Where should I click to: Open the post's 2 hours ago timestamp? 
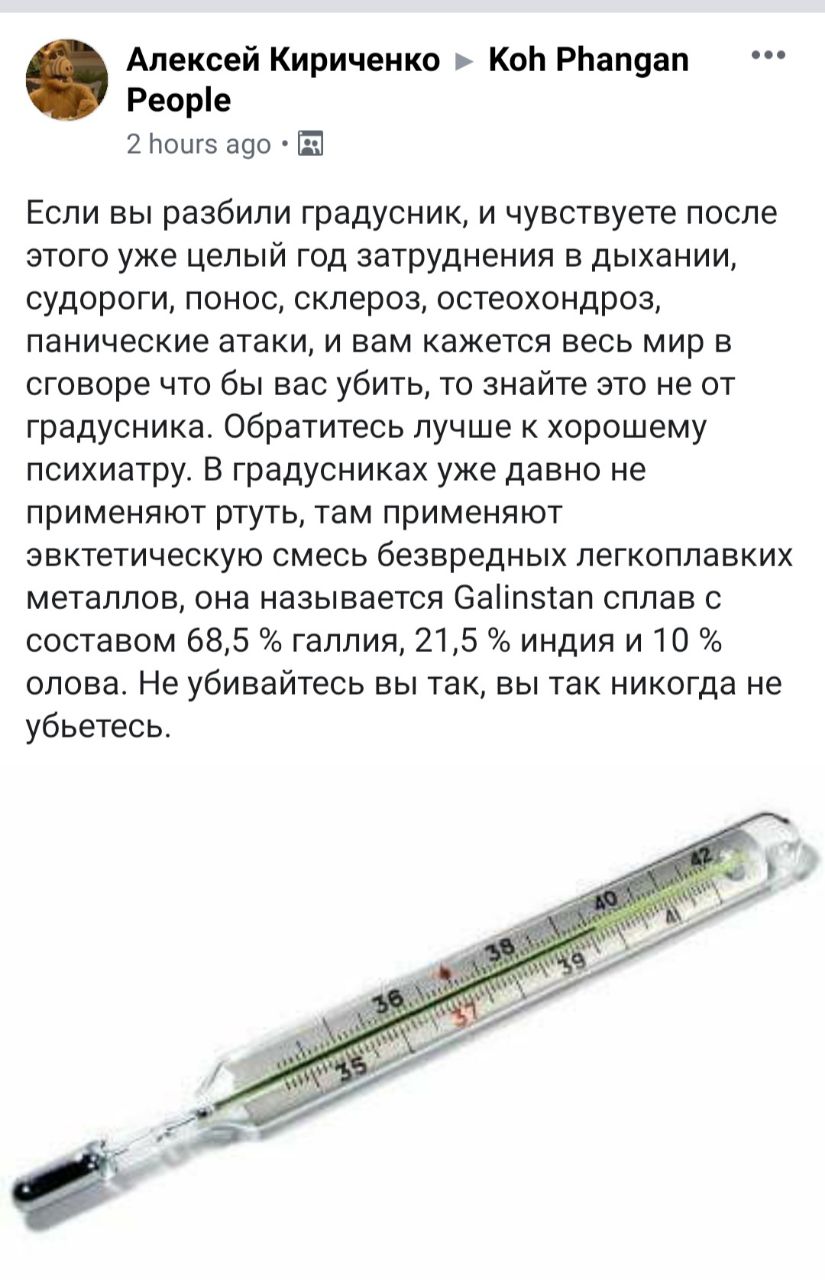pos(198,144)
